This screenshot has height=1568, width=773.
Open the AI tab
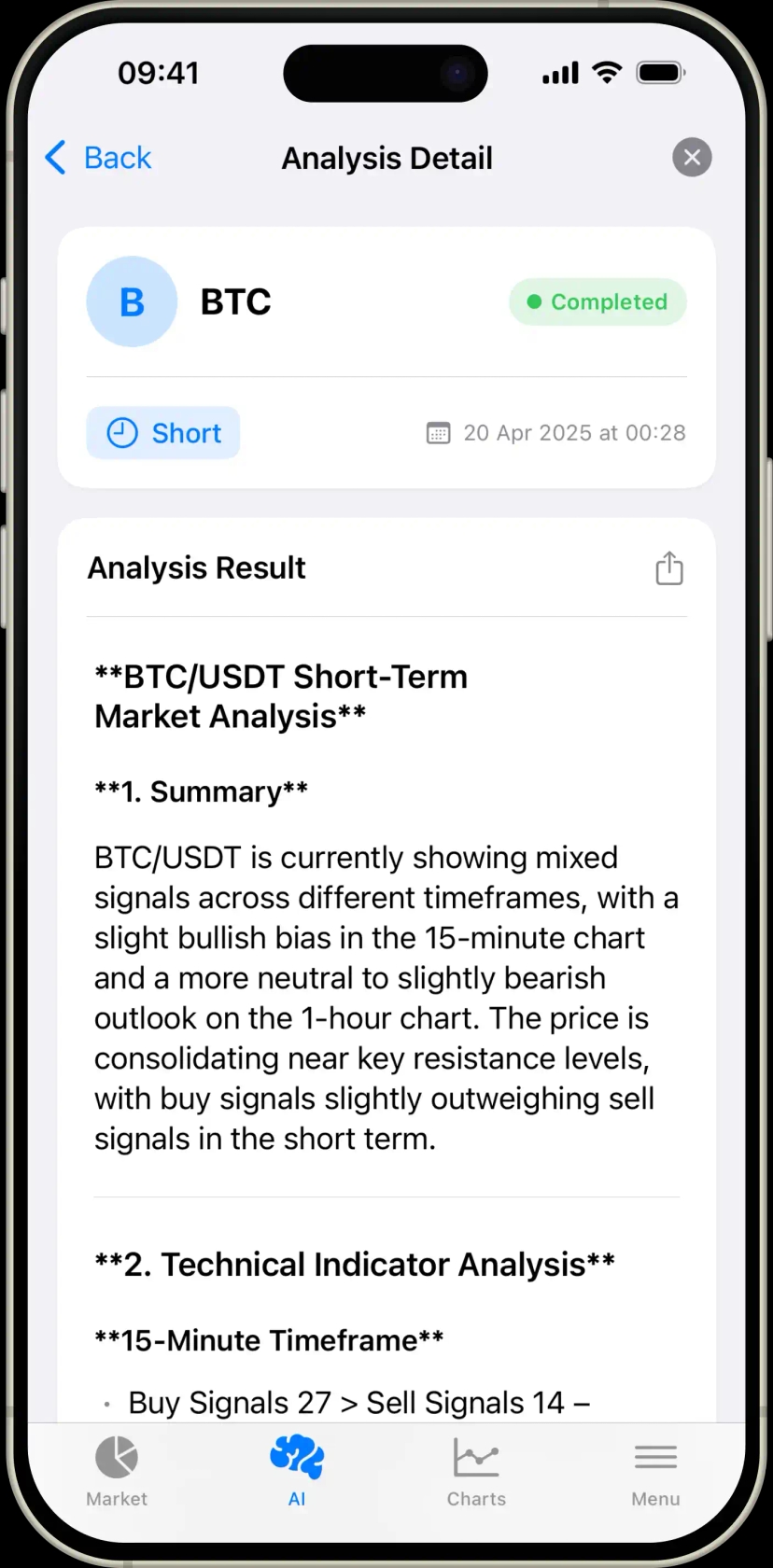click(297, 1470)
